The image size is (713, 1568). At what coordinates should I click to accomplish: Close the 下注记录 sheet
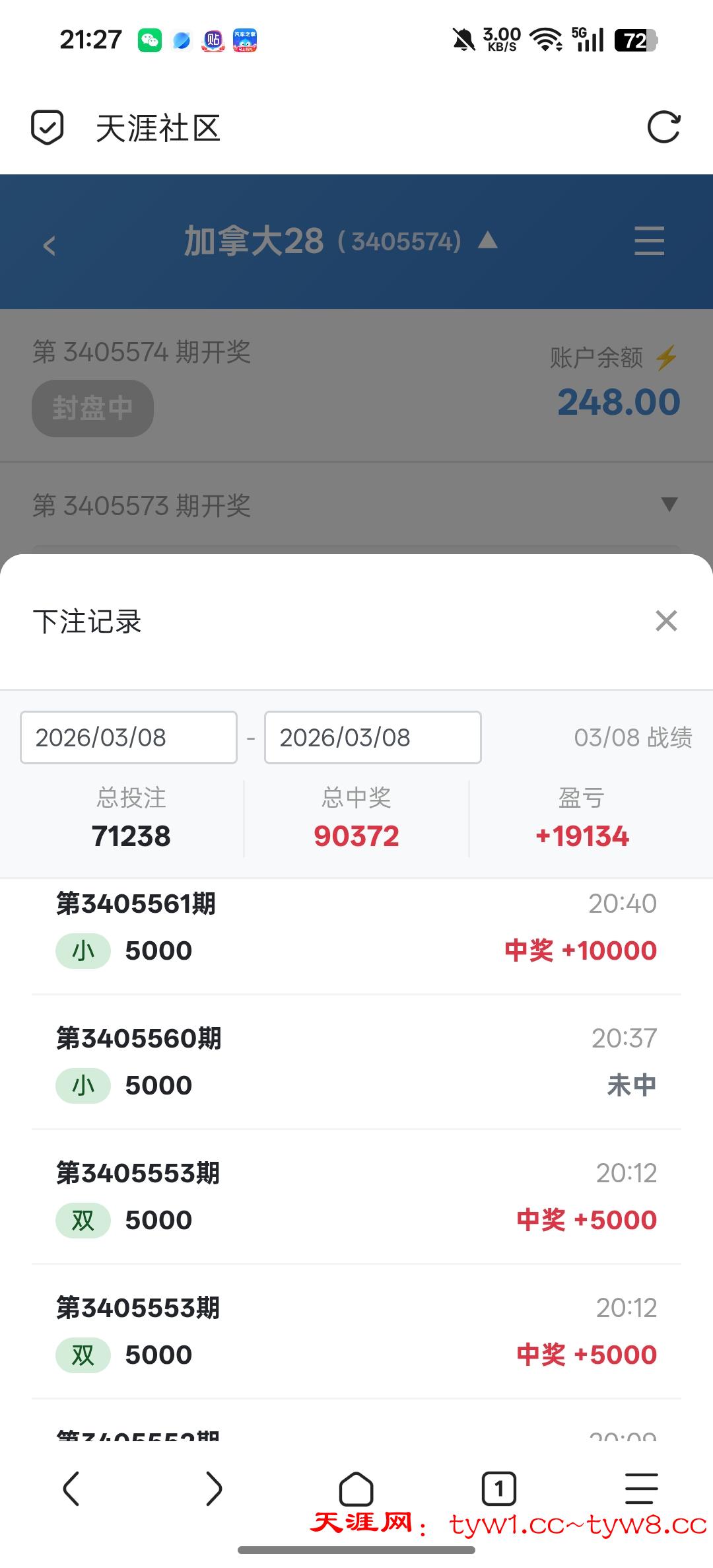pyautogui.click(x=666, y=621)
